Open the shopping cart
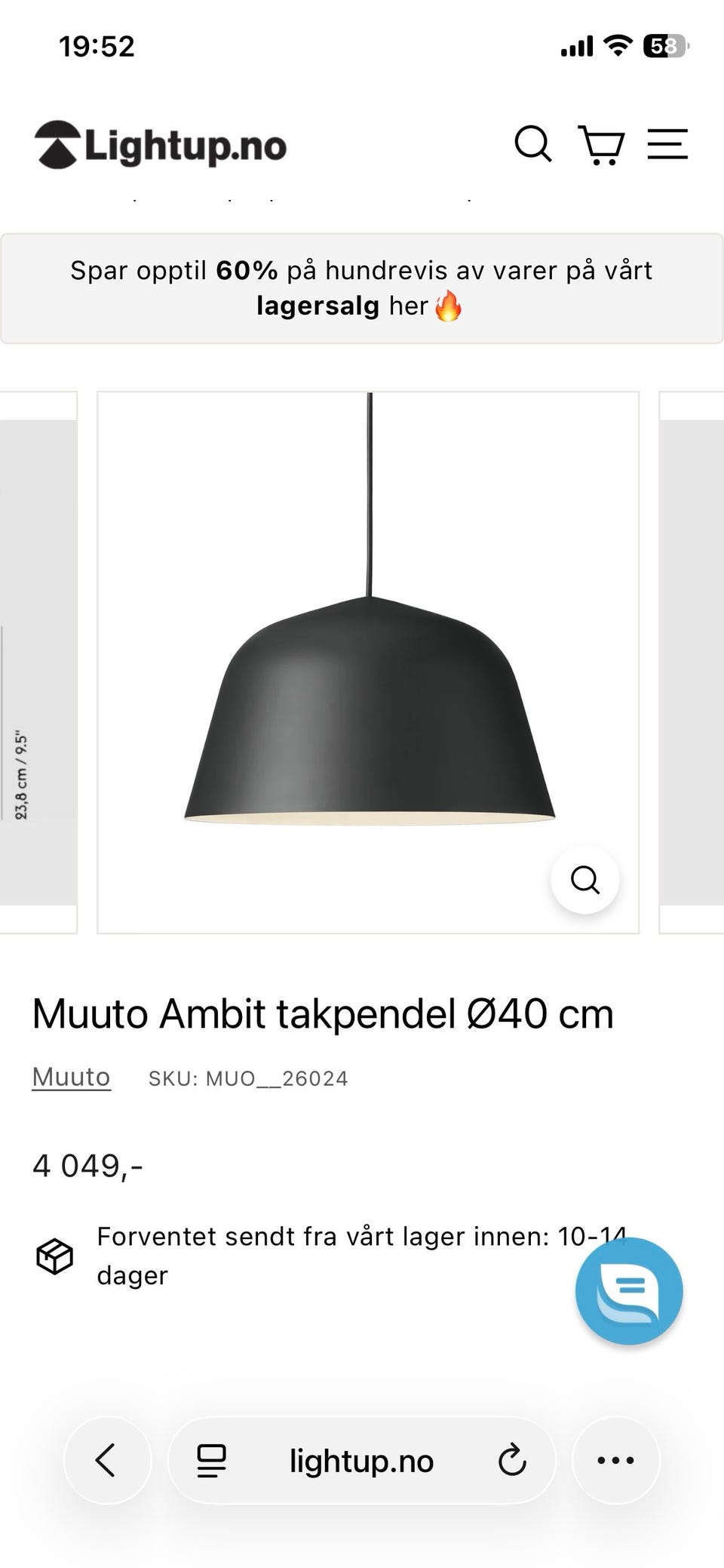This screenshot has height=1568, width=724. click(x=601, y=144)
